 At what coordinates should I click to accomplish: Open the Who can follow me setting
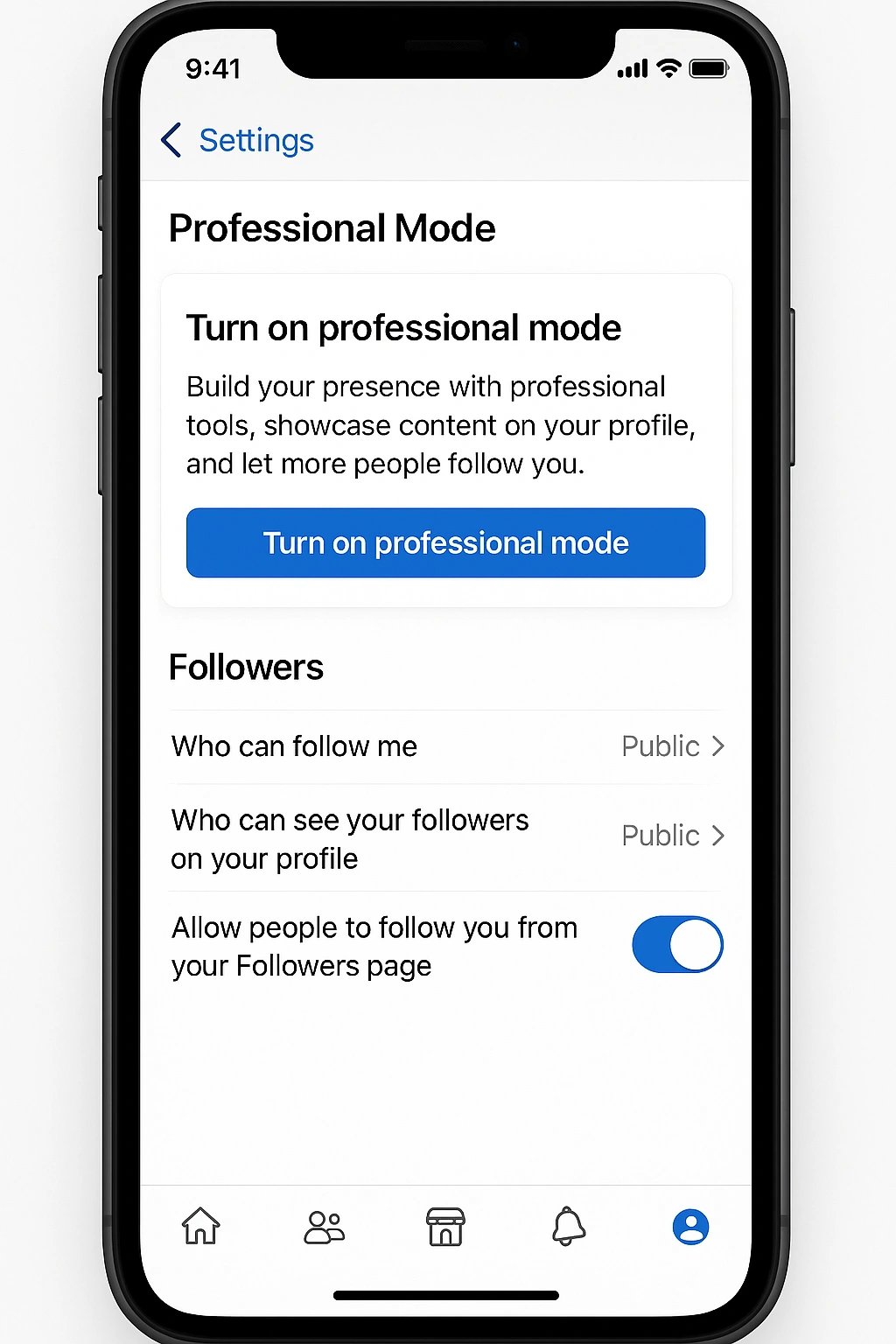pos(446,746)
